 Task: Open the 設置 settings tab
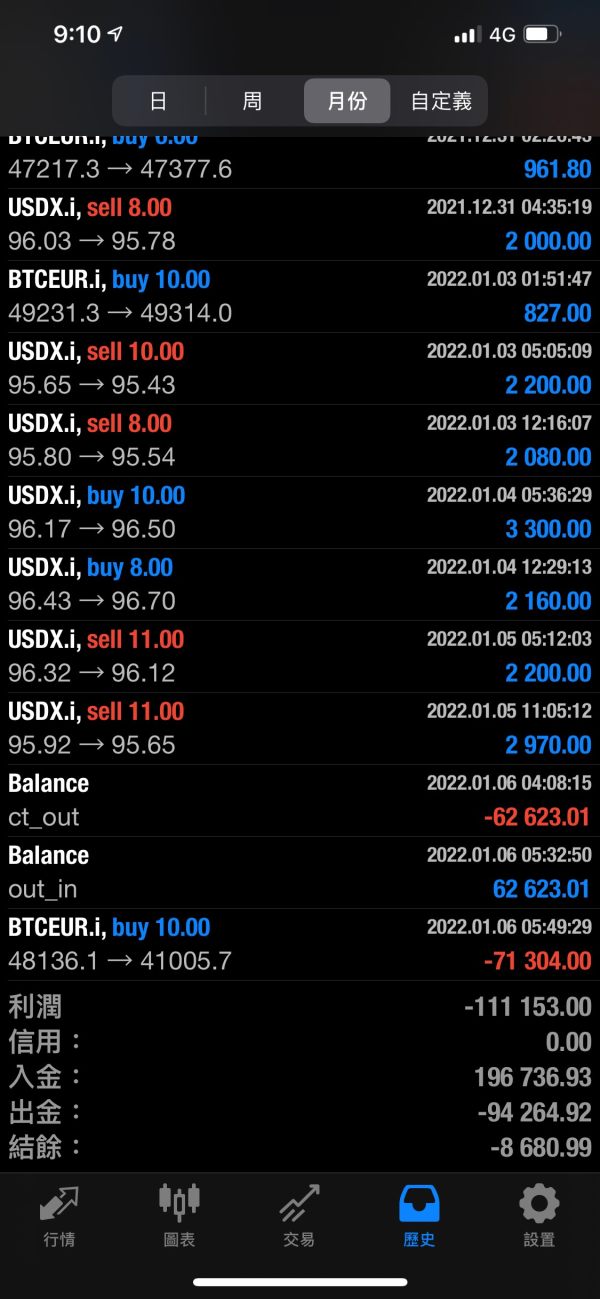click(x=539, y=1215)
